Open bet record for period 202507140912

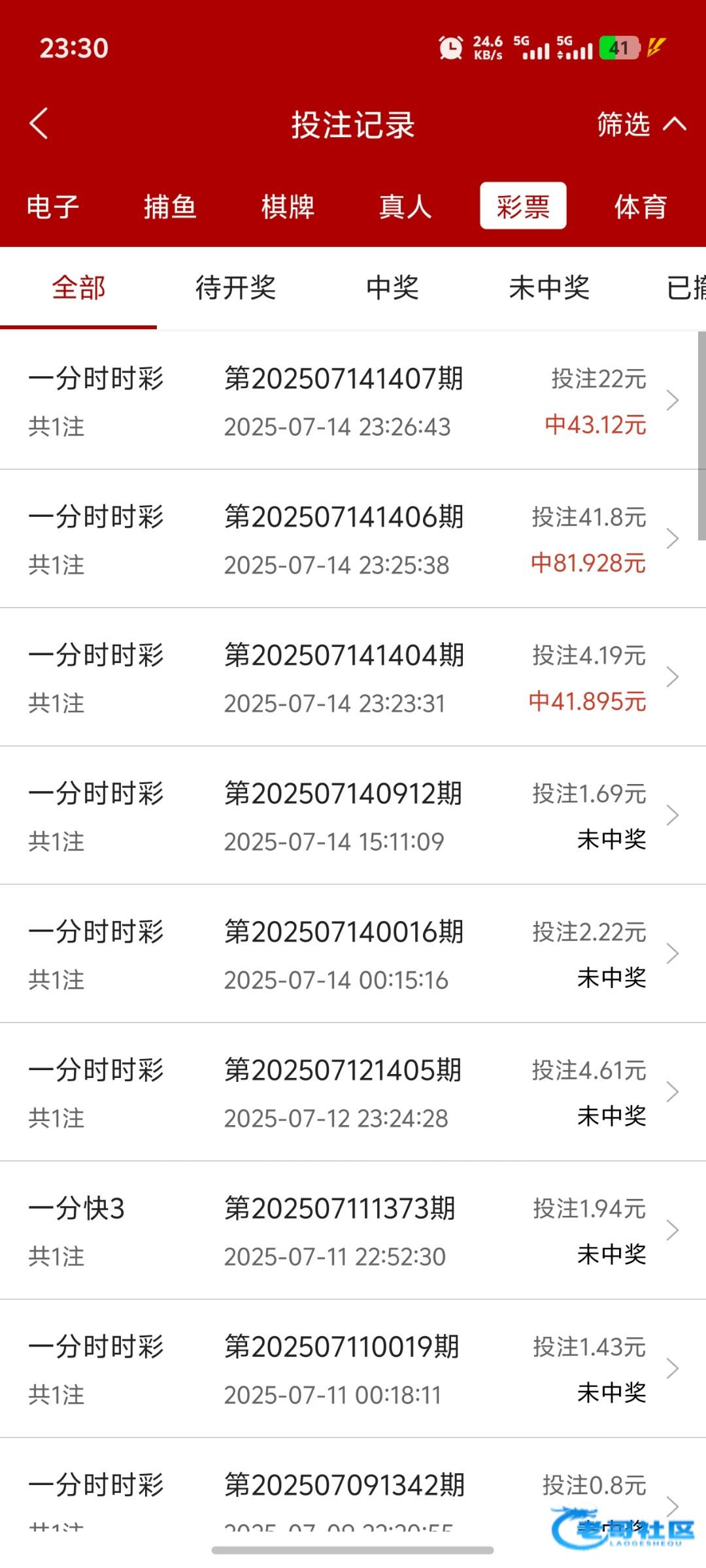pos(353,815)
